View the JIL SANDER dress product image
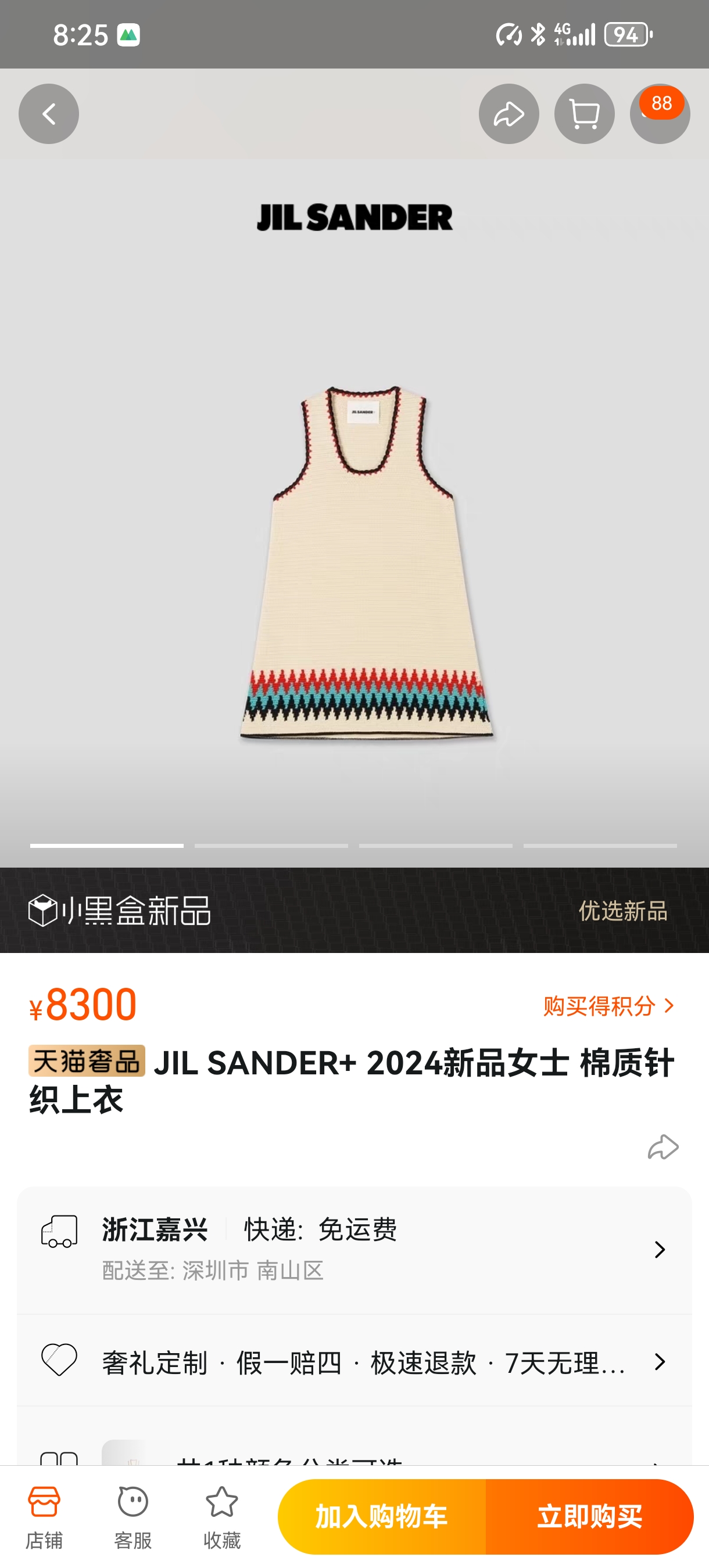The height and width of the screenshot is (1568, 709). pyautogui.click(x=366, y=563)
